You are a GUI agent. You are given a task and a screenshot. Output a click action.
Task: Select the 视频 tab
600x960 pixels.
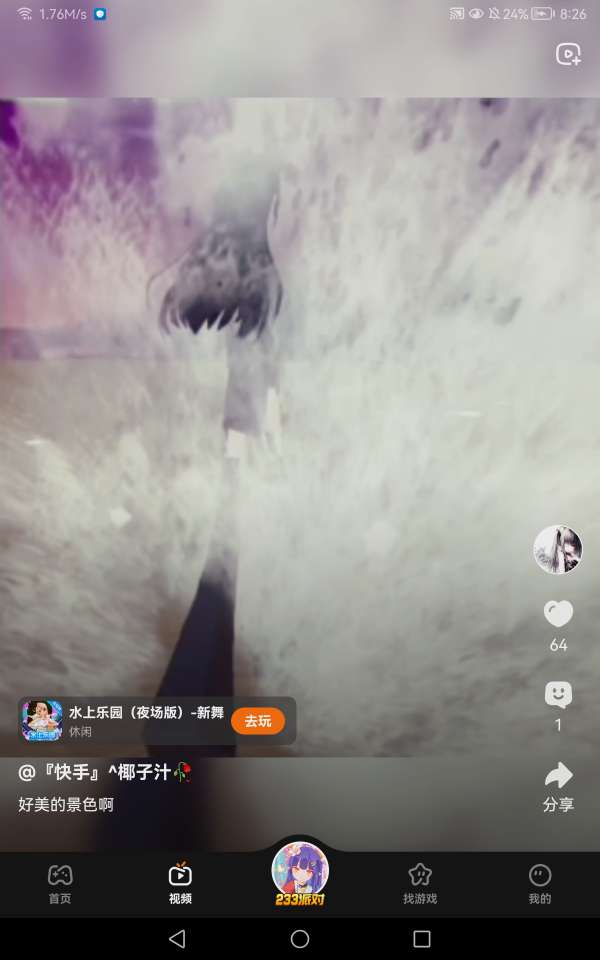point(180,883)
